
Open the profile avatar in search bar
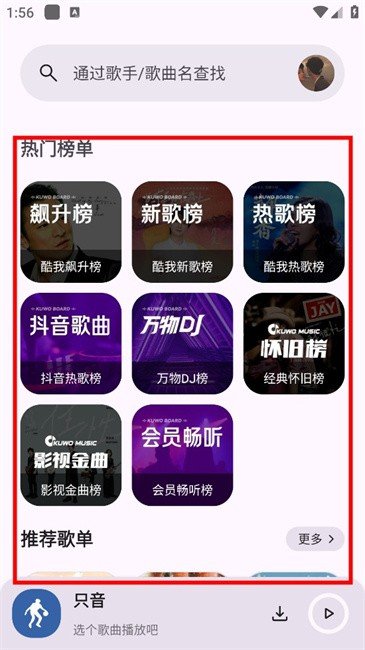click(316, 73)
